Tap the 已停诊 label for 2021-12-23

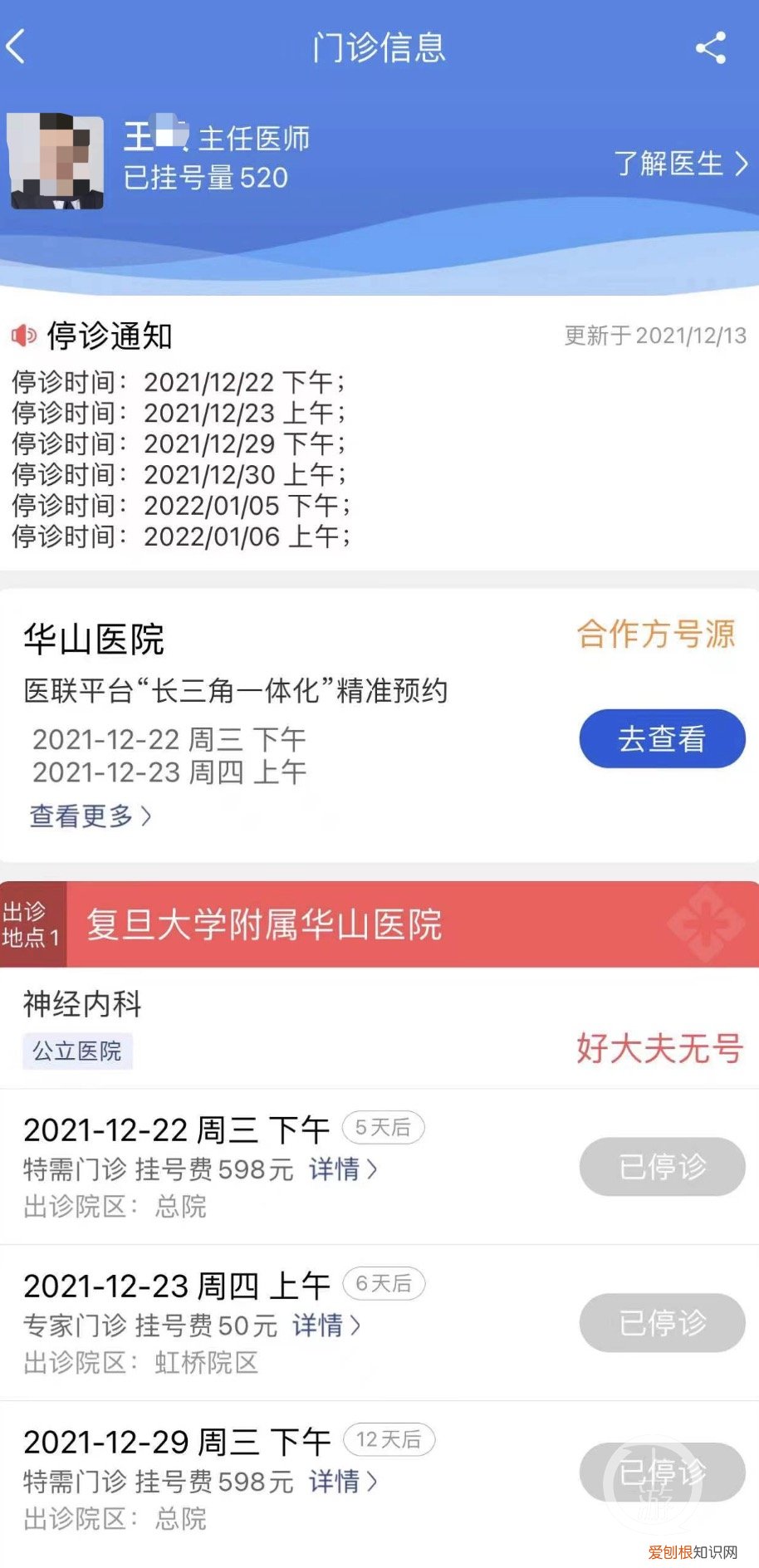tap(661, 1322)
